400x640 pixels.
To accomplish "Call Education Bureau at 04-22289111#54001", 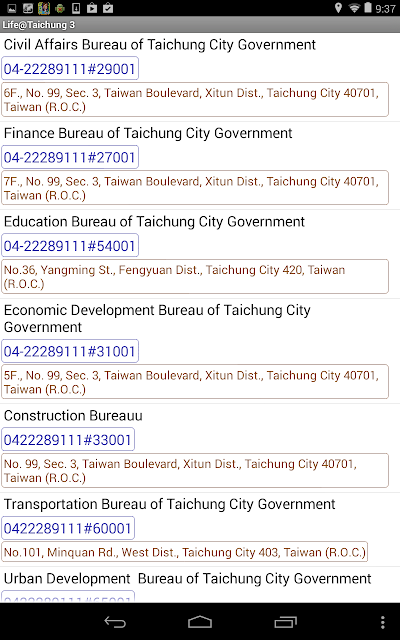I will tap(70, 245).
